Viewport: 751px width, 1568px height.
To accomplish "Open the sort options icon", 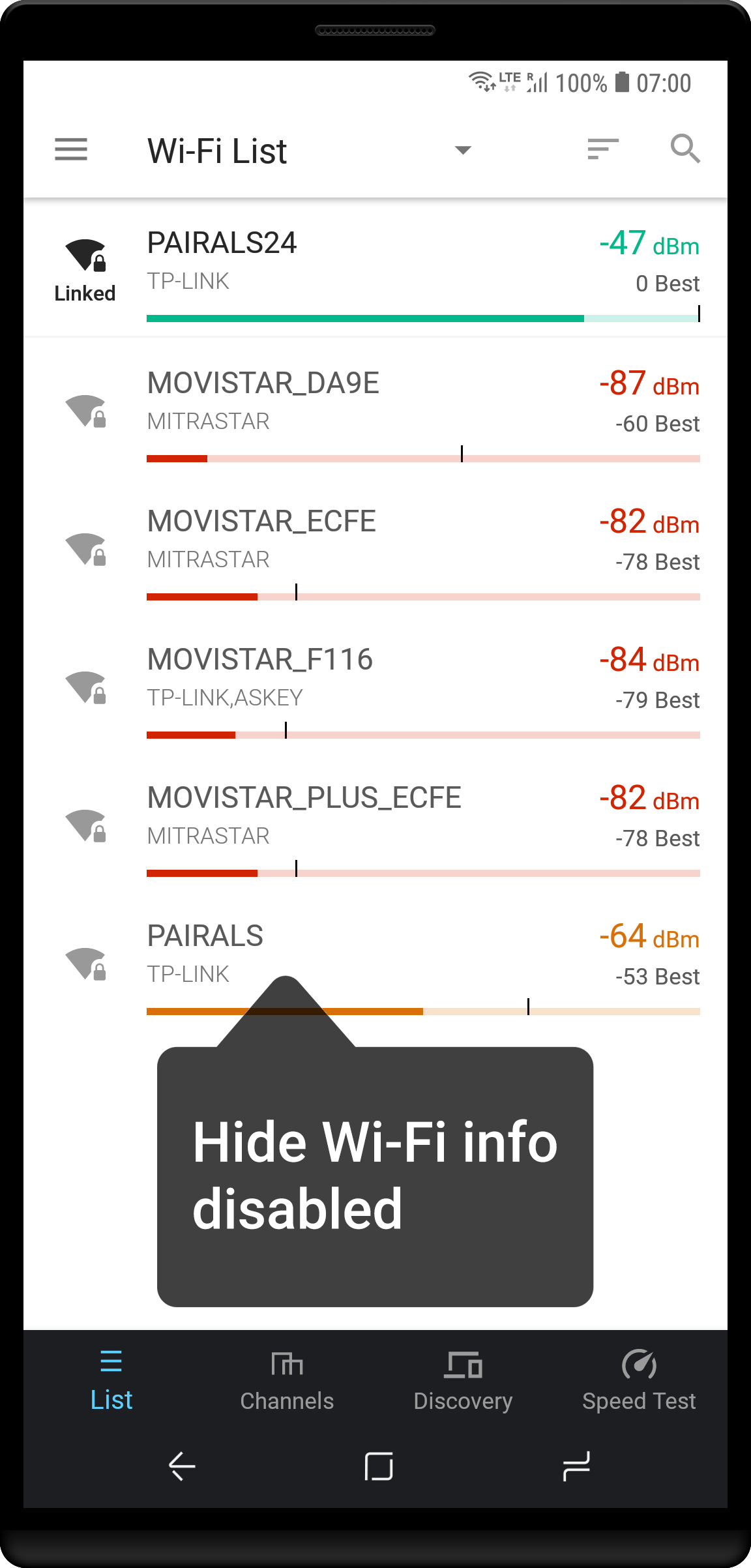I will coord(602,150).
